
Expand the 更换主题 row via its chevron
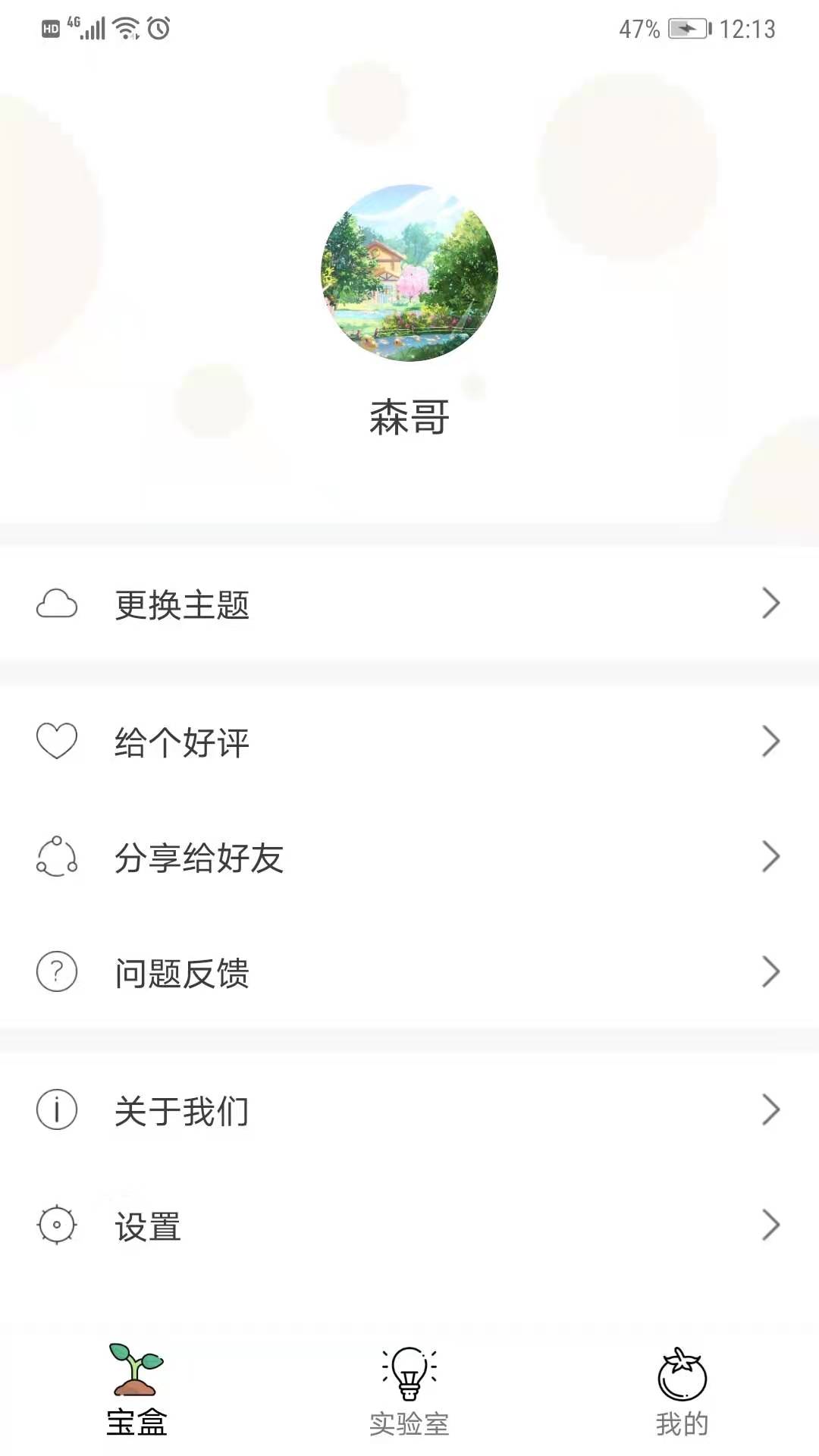[x=771, y=604]
